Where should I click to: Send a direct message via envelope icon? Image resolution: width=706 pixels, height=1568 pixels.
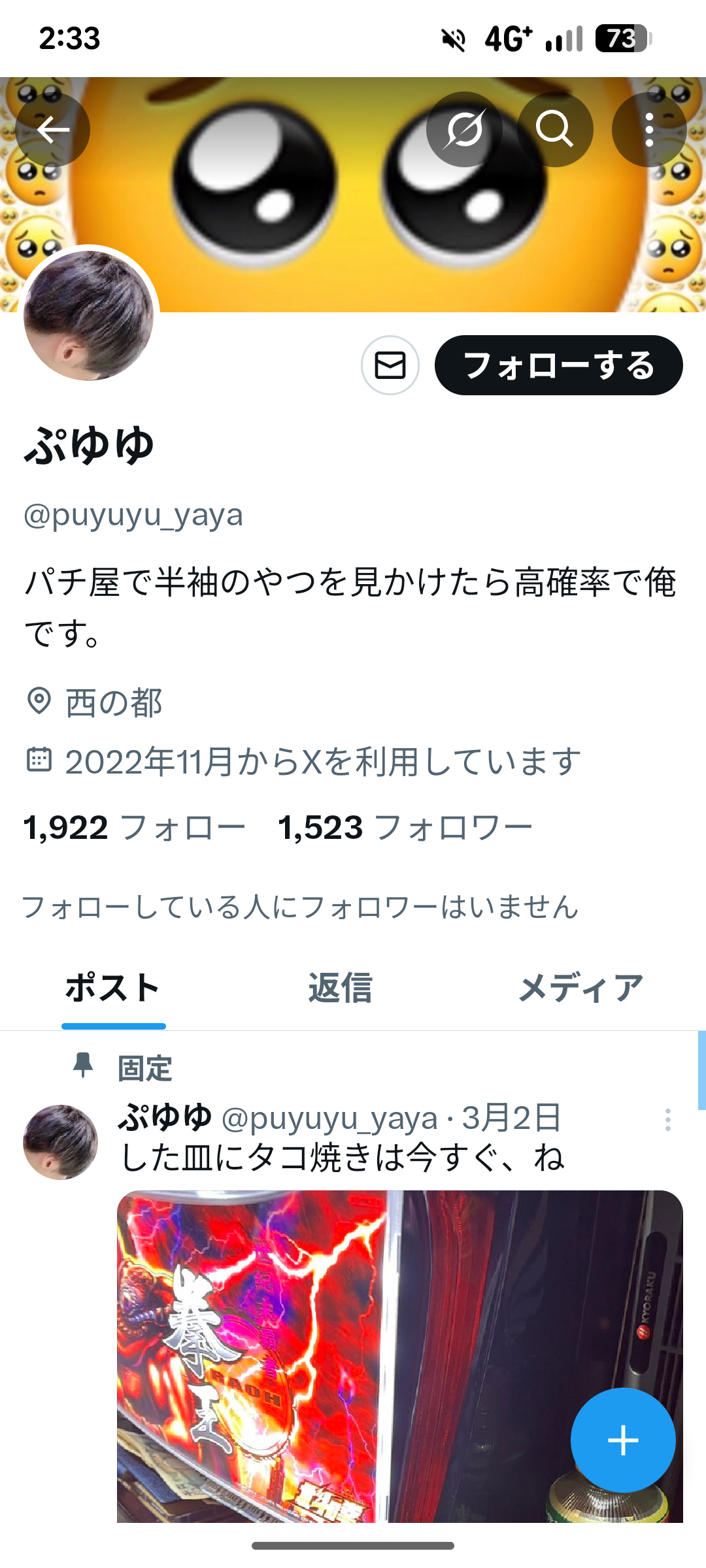point(390,365)
